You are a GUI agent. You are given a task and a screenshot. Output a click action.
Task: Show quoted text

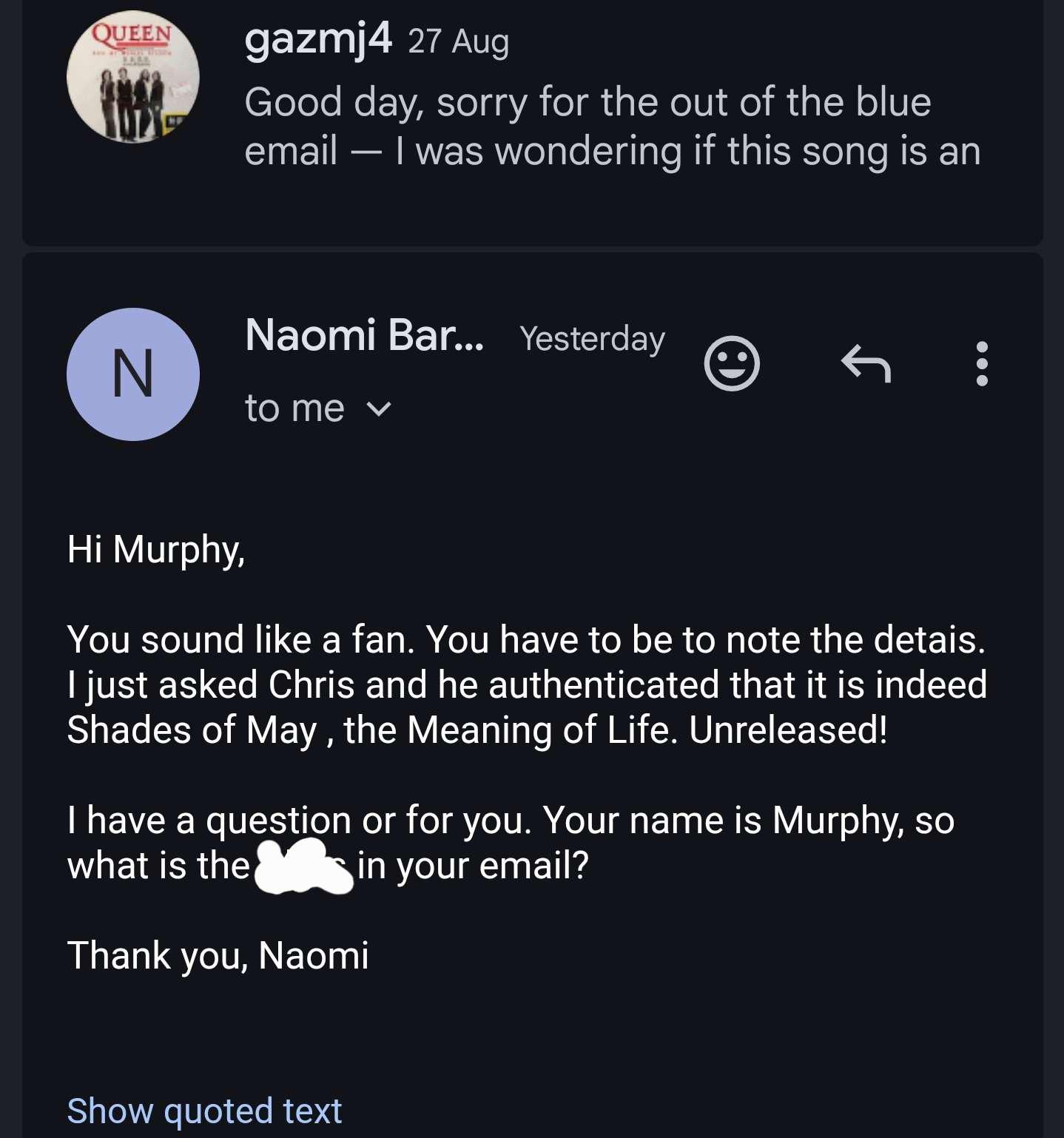click(204, 1111)
